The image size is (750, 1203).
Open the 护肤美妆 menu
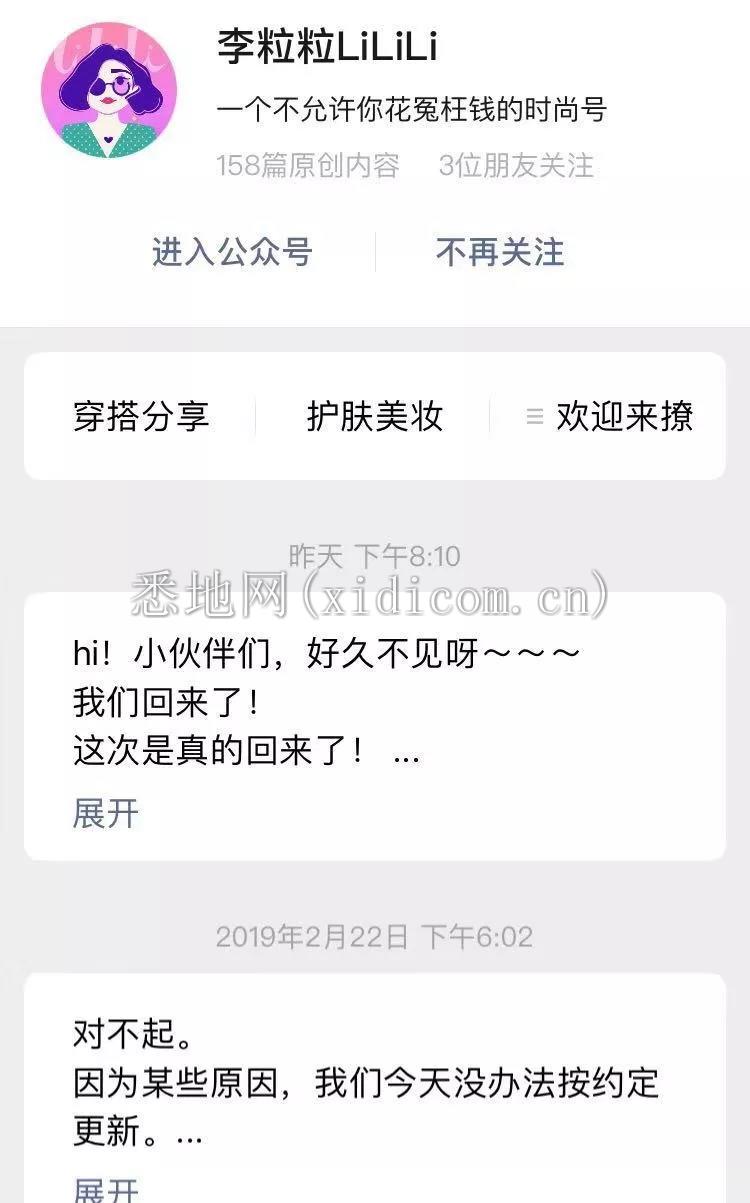(x=375, y=416)
